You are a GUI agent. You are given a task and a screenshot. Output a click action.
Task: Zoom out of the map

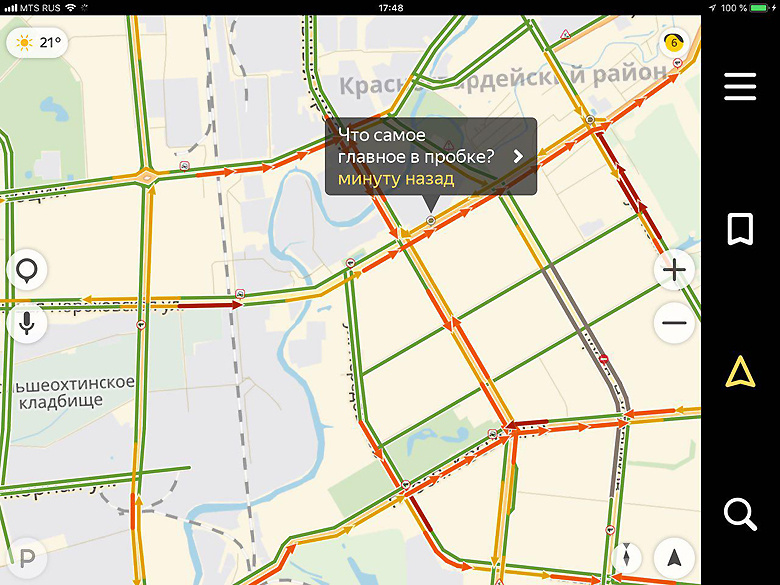coord(675,323)
